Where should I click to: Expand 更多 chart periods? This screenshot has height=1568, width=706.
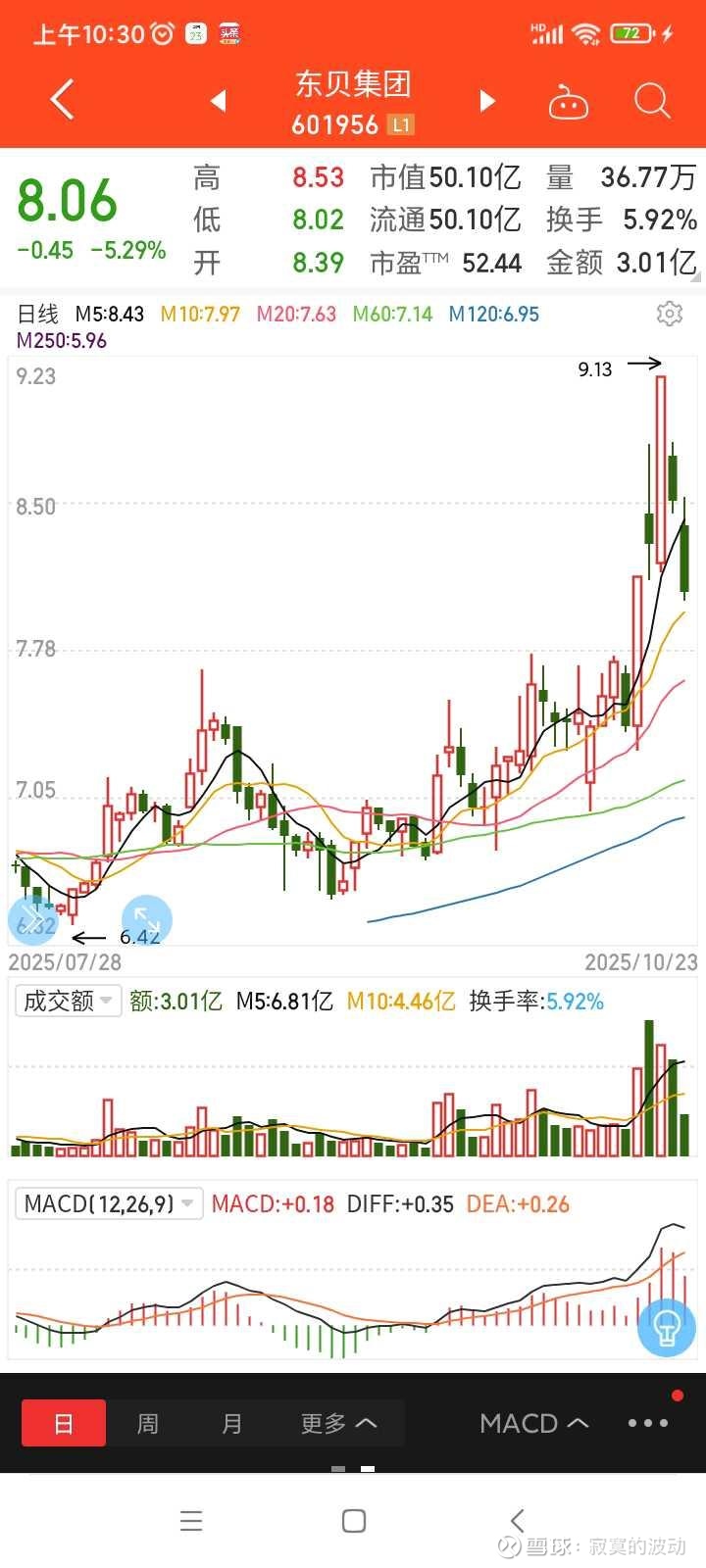click(338, 1423)
